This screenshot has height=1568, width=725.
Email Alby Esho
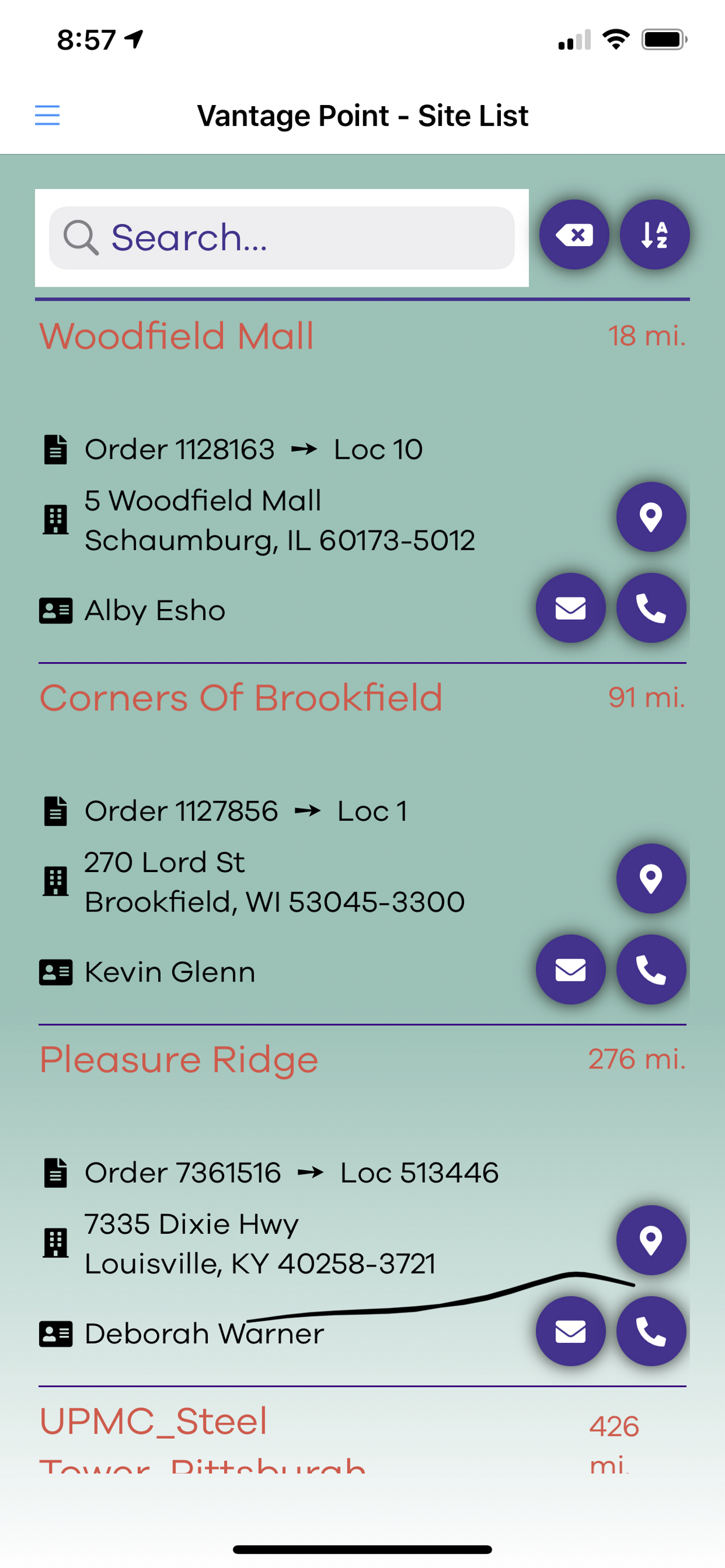570,607
